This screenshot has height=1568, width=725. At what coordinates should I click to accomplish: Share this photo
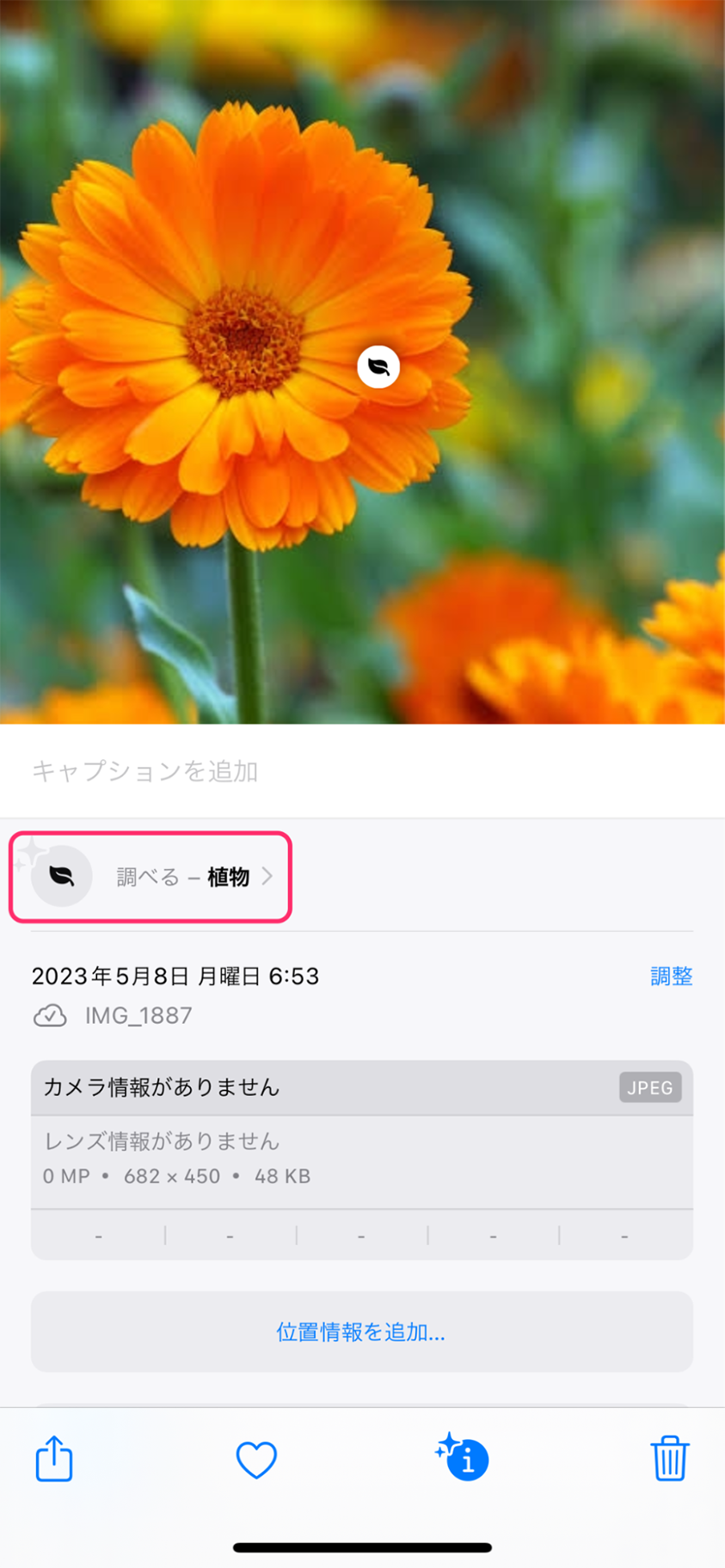pyautogui.click(x=54, y=1459)
